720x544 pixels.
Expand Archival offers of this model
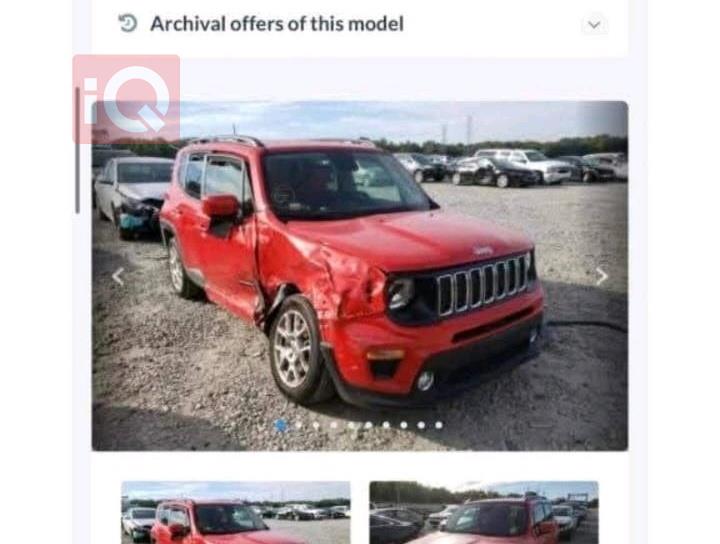click(x=594, y=24)
